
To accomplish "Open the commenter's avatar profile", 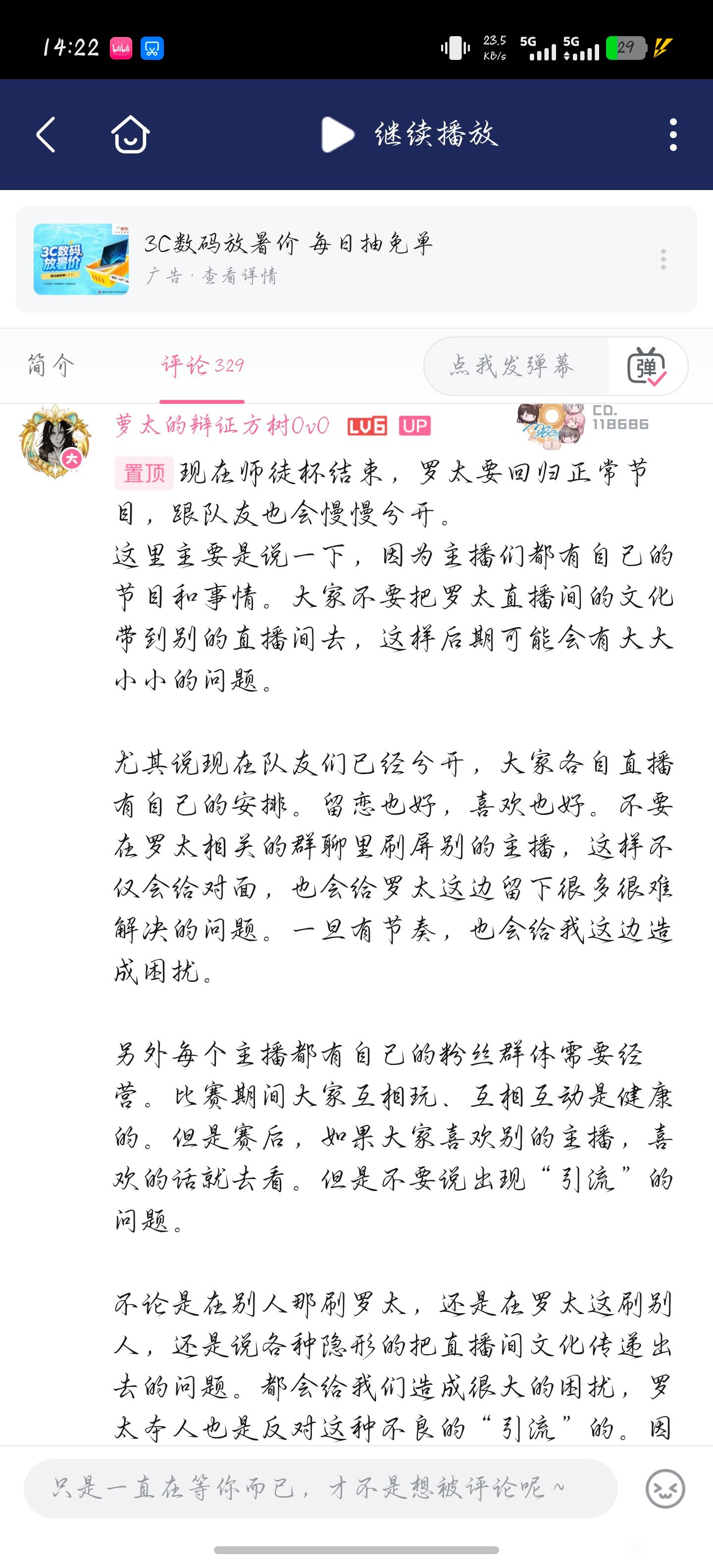I will pyautogui.click(x=55, y=441).
